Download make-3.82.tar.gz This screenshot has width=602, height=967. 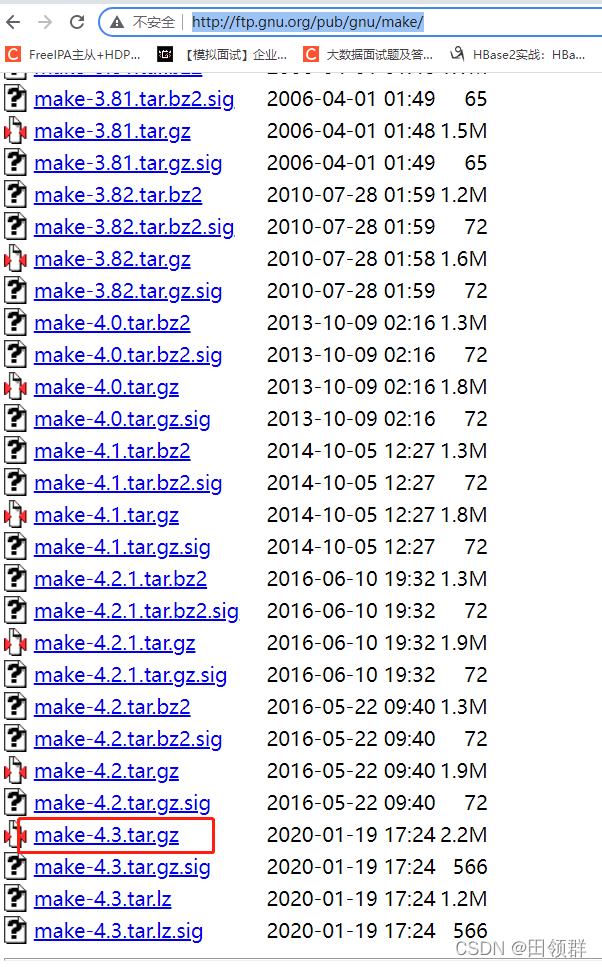point(112,259)
